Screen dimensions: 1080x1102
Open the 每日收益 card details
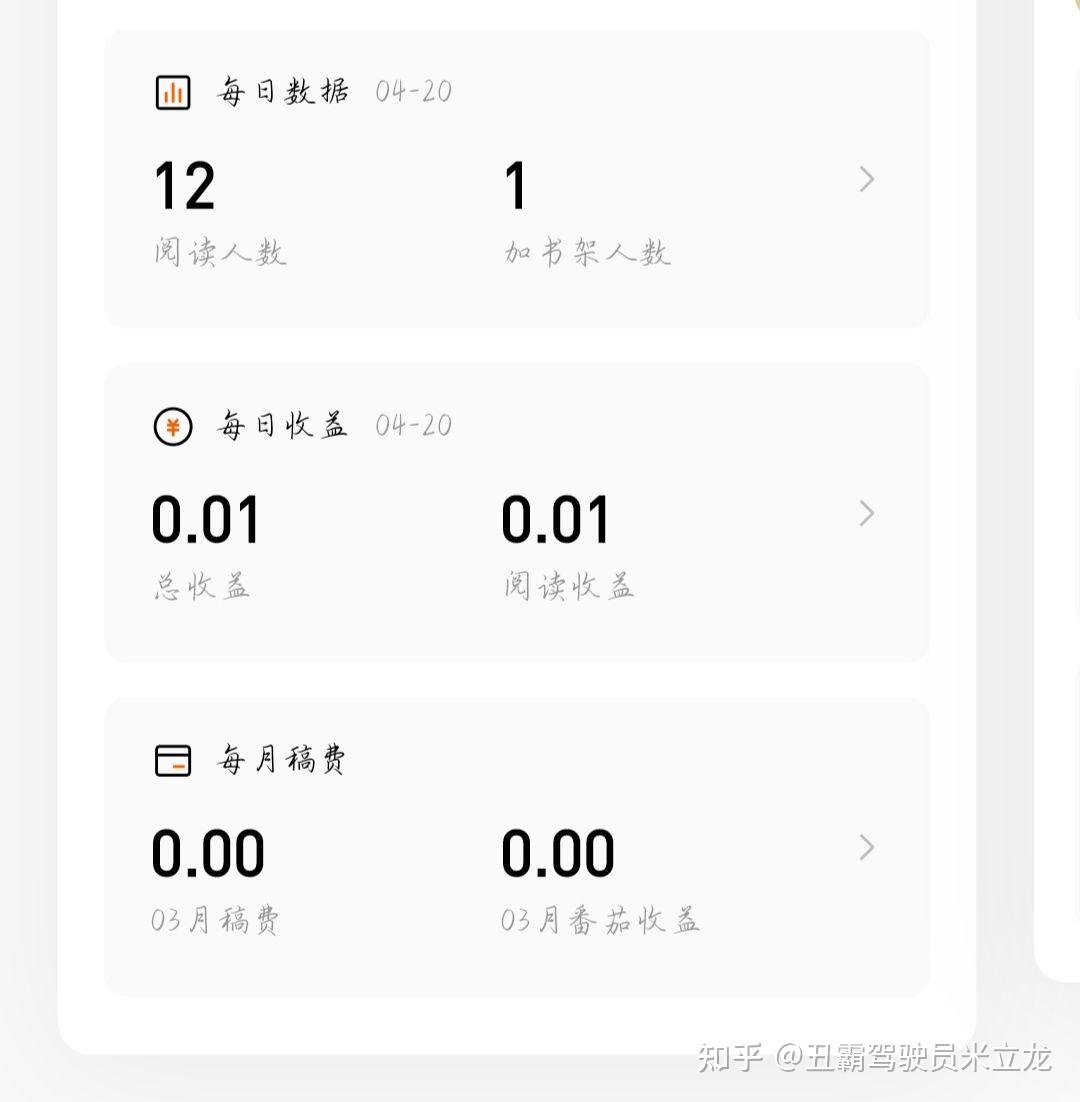coord(866,514)
